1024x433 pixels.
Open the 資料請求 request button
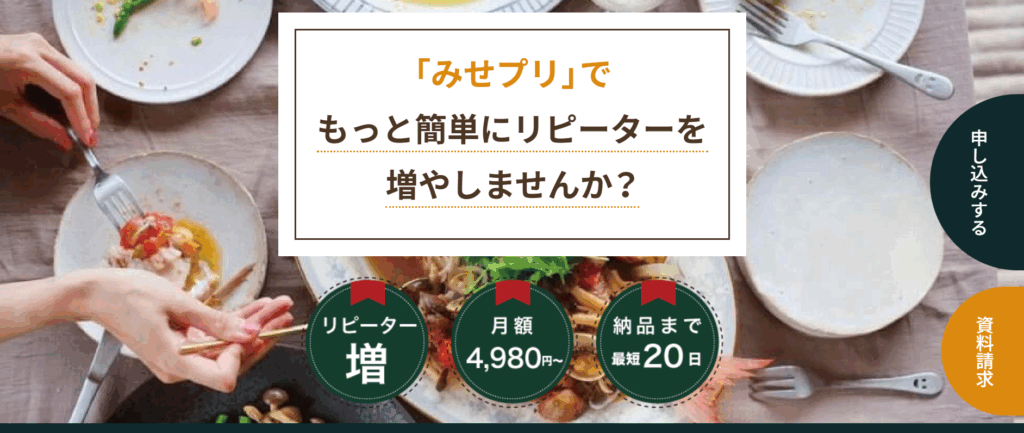point(984,350)
